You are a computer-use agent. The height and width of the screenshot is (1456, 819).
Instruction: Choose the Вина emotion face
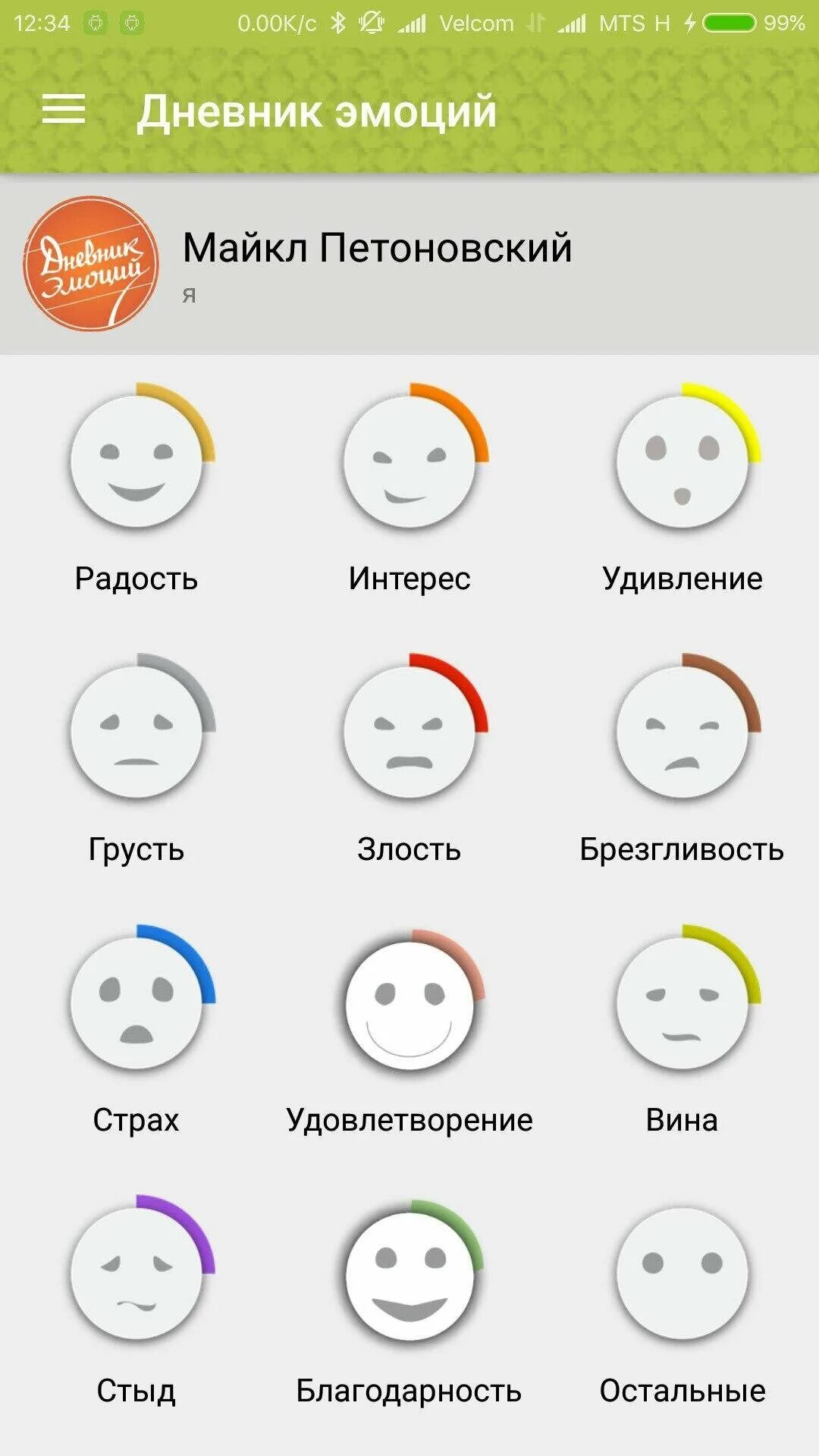pyautogui.click(x=682, y=1003)
